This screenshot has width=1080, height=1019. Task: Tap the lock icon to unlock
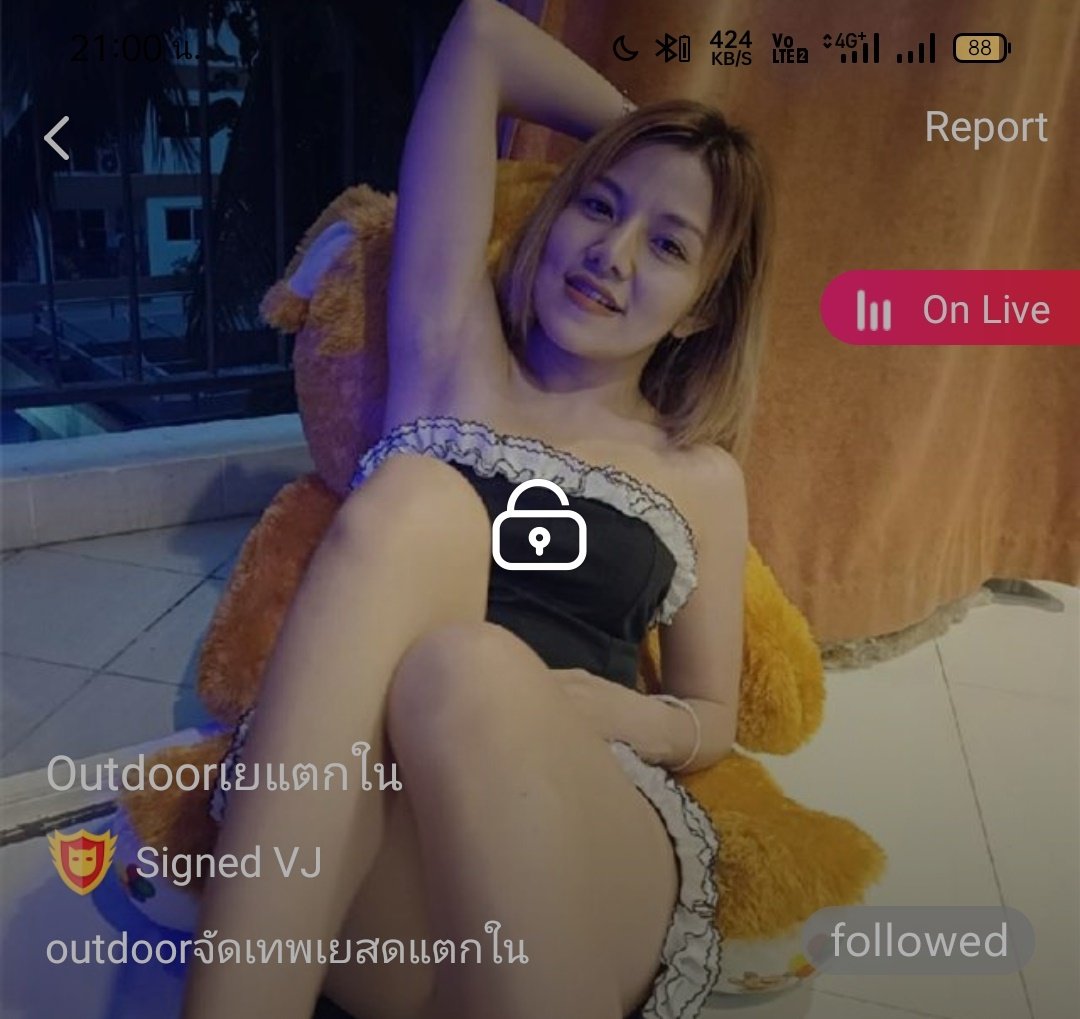click(539, 526)
